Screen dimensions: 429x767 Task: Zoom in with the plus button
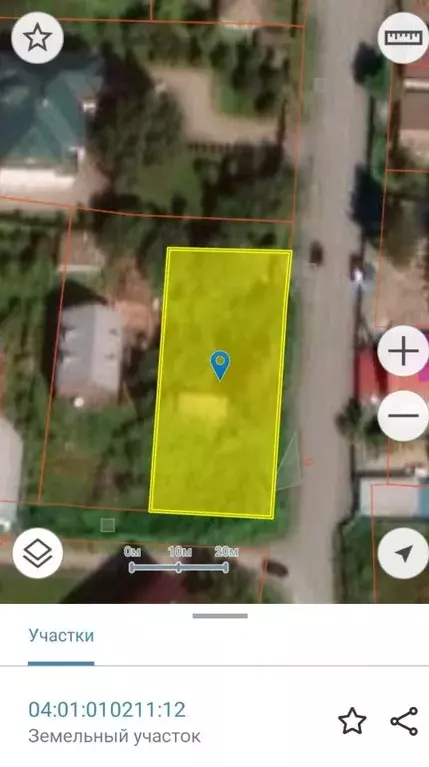403,351
